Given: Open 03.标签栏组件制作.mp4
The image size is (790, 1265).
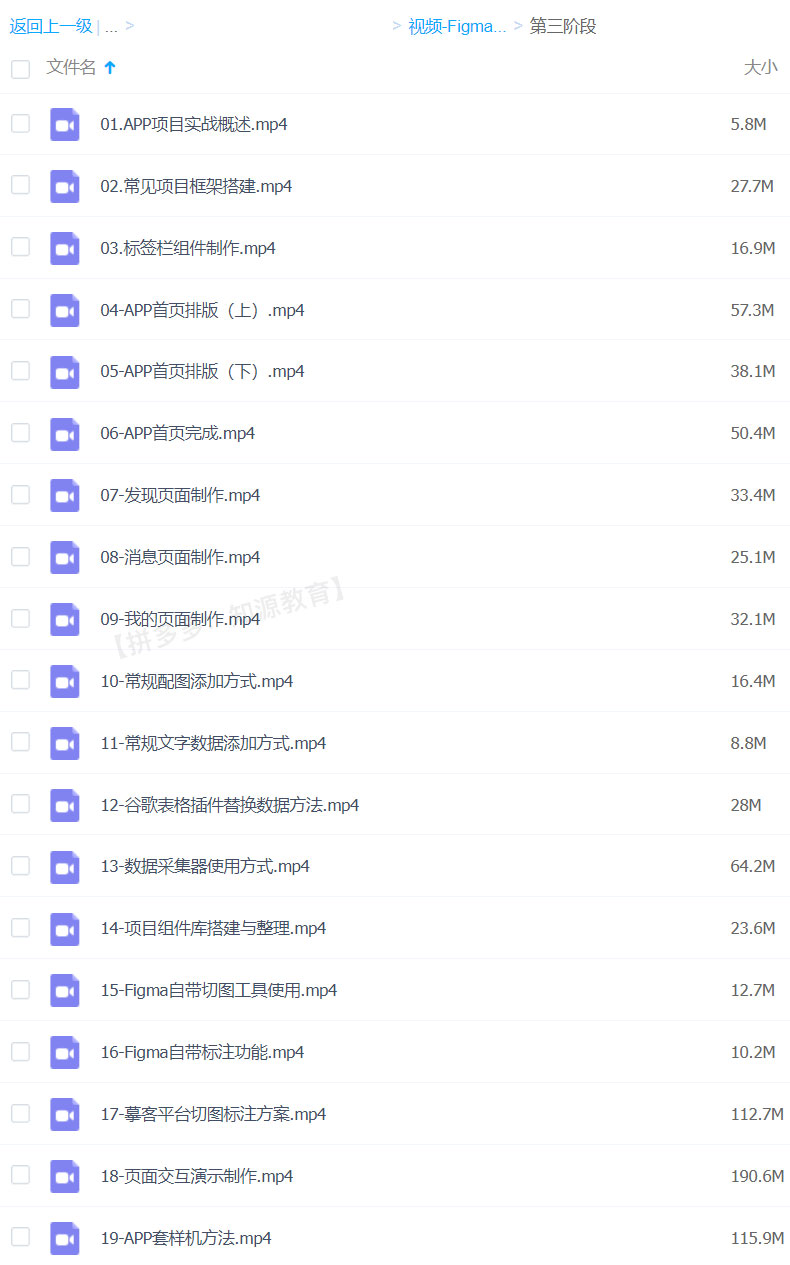Looking at the screenshot, I should [188, 248].
